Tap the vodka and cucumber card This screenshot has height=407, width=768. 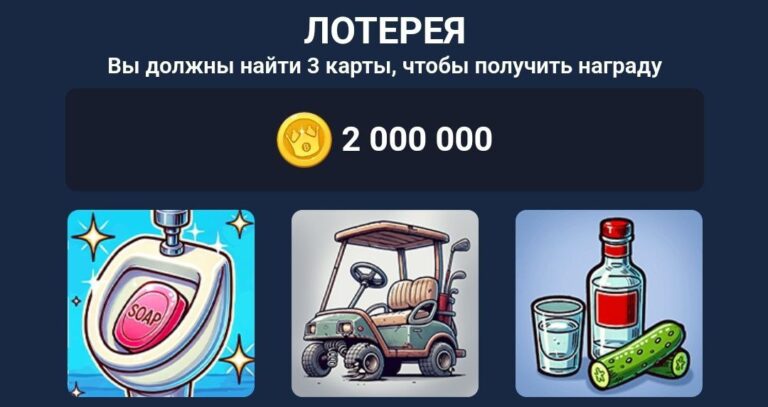click(x=609, y=303)
